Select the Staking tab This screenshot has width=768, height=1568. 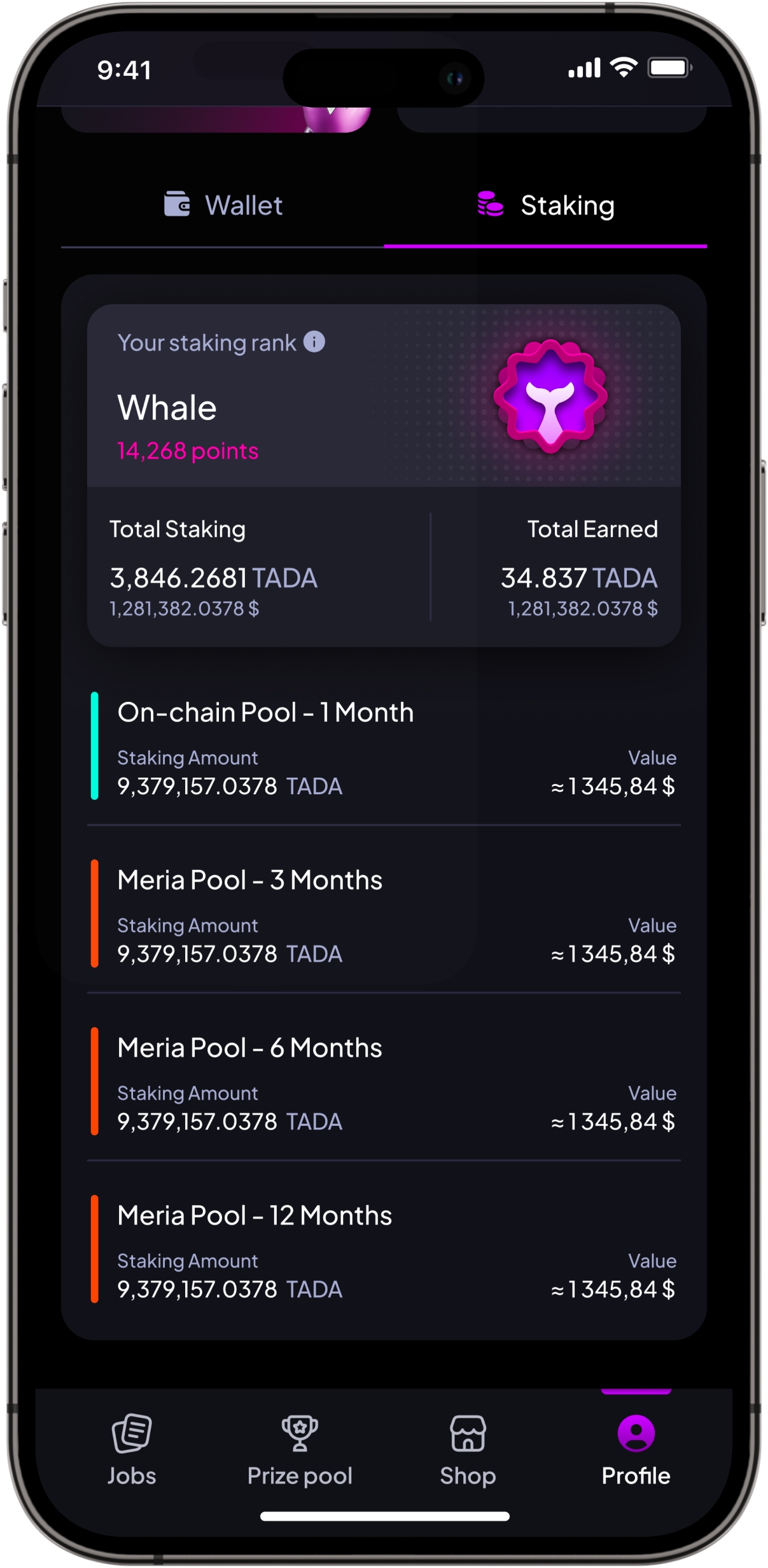point(545,206)
